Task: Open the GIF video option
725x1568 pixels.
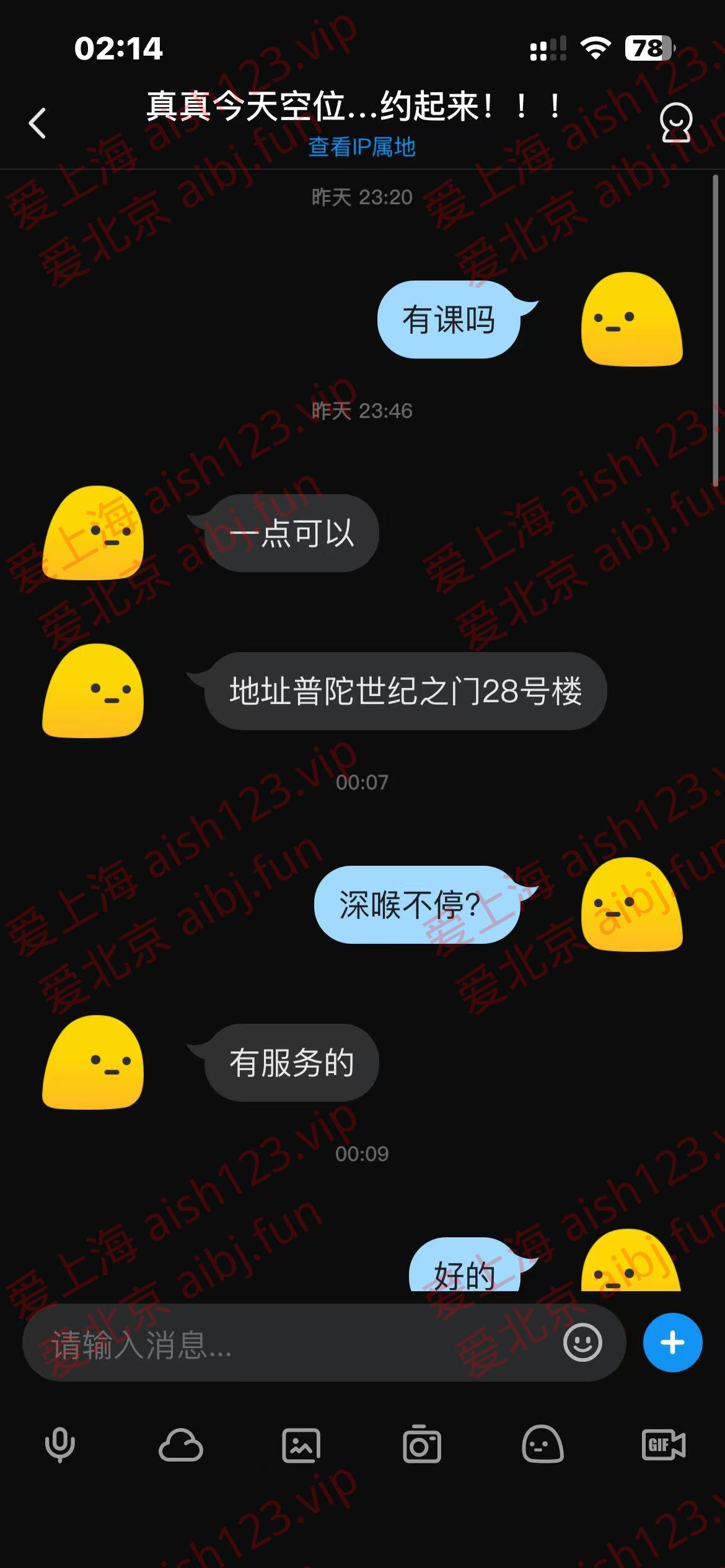Action: point(663,1445)
